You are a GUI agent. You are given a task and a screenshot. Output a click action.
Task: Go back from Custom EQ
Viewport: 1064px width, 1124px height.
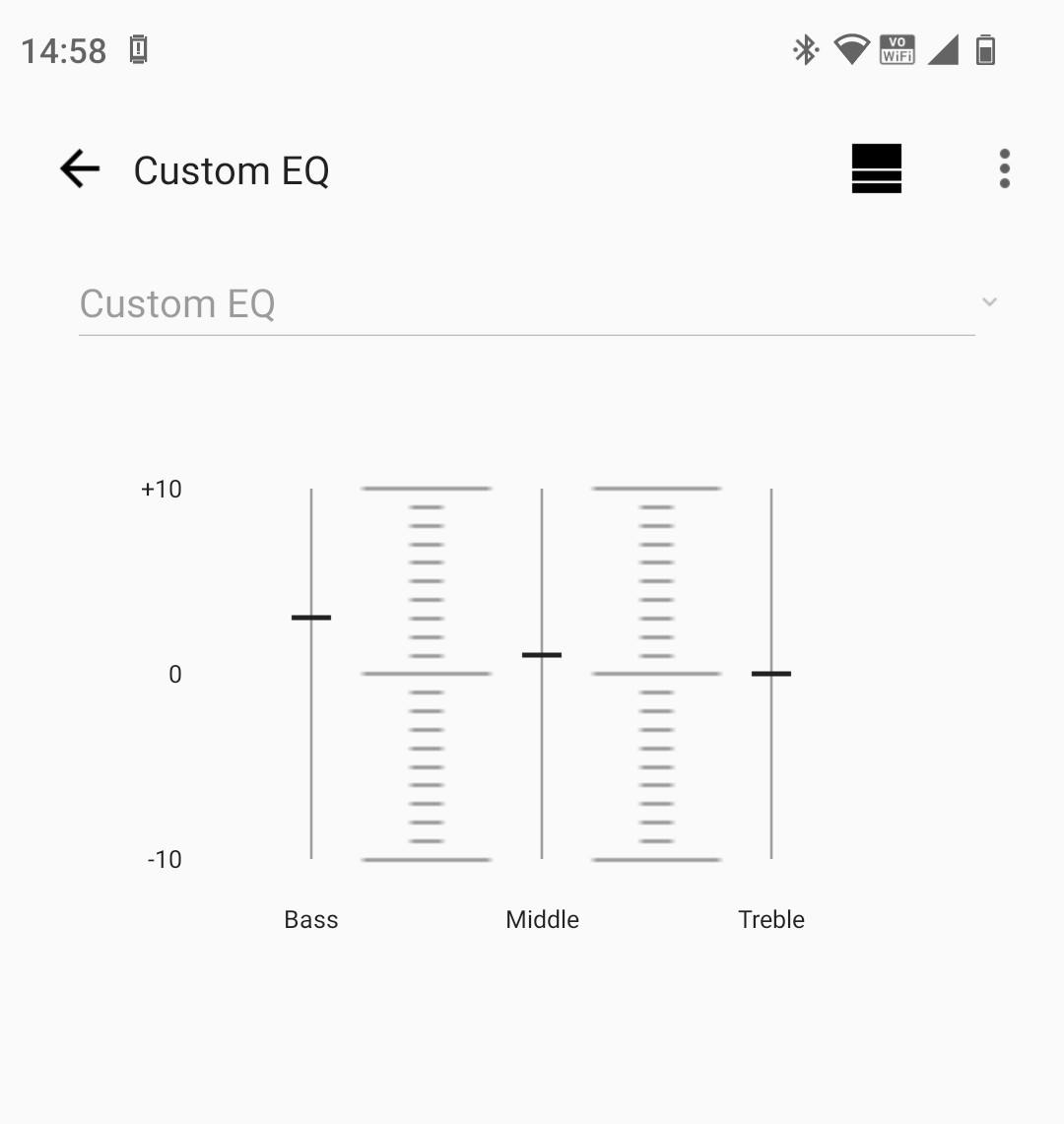80,169
